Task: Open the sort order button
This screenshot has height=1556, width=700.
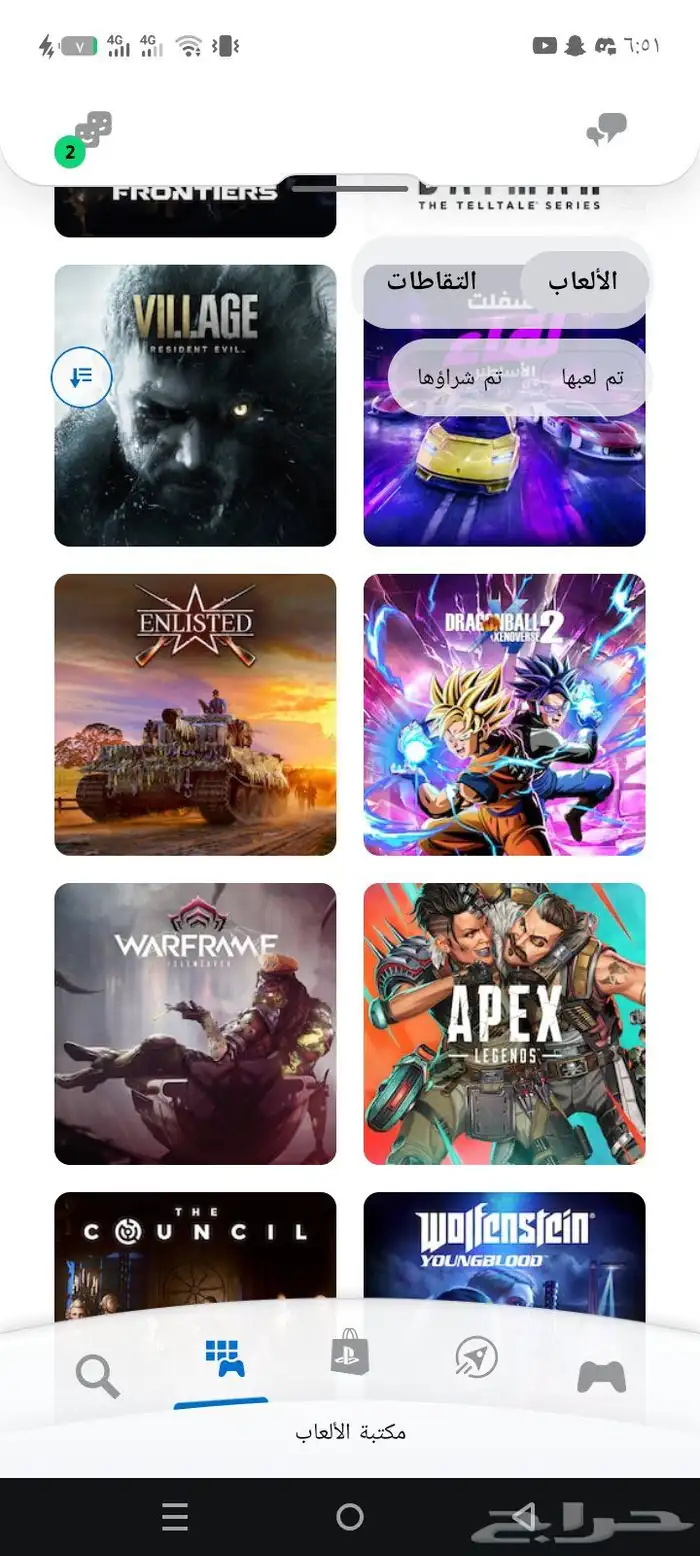Action: coord(81,377)
